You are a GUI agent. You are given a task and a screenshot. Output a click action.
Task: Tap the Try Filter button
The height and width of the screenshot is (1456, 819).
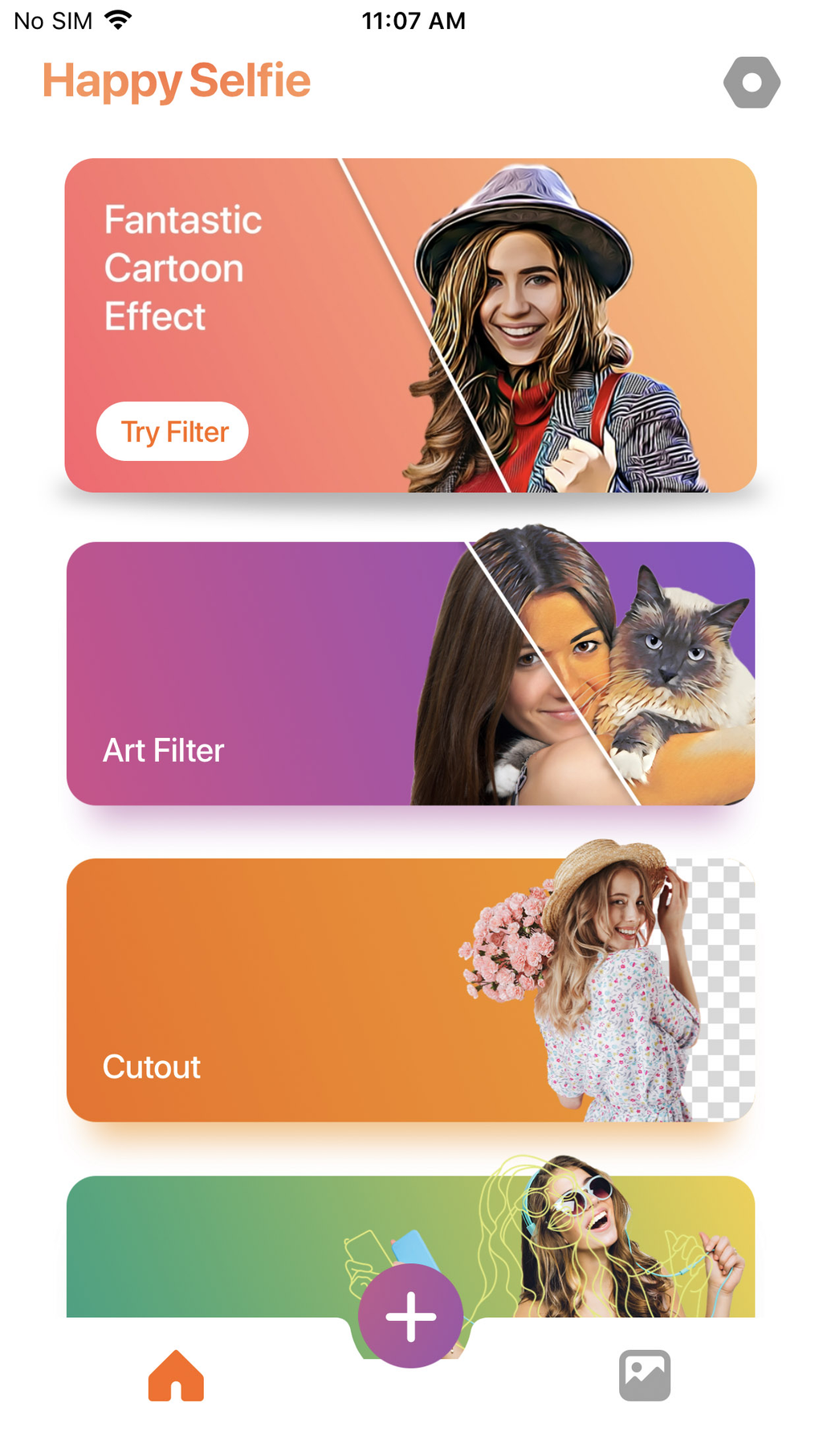pos(172,431)
